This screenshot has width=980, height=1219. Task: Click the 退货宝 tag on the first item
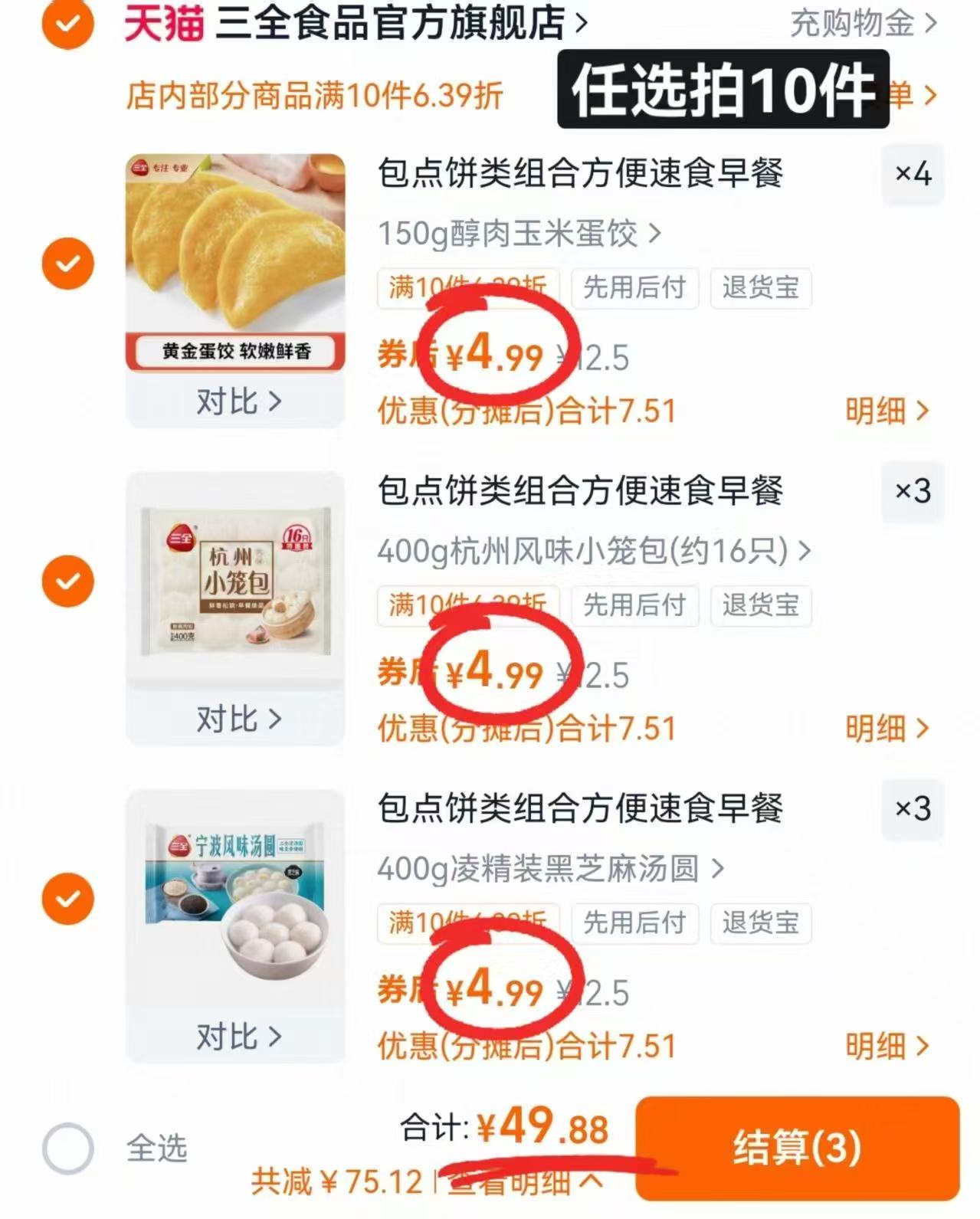click(x=760, y=289)
